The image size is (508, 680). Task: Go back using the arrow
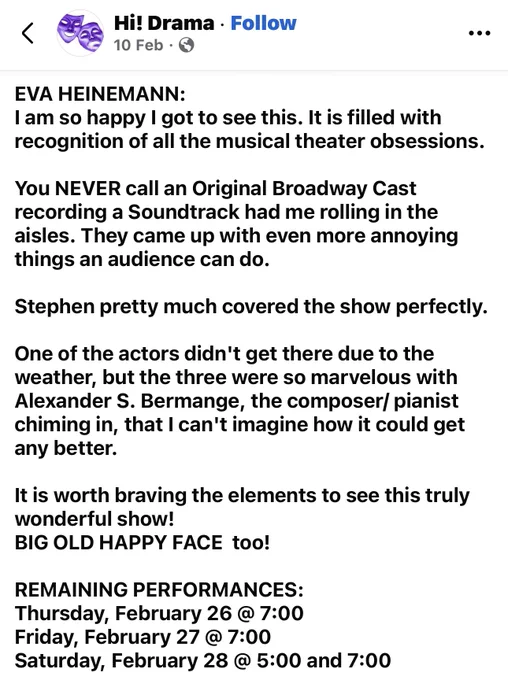(28, 33)
